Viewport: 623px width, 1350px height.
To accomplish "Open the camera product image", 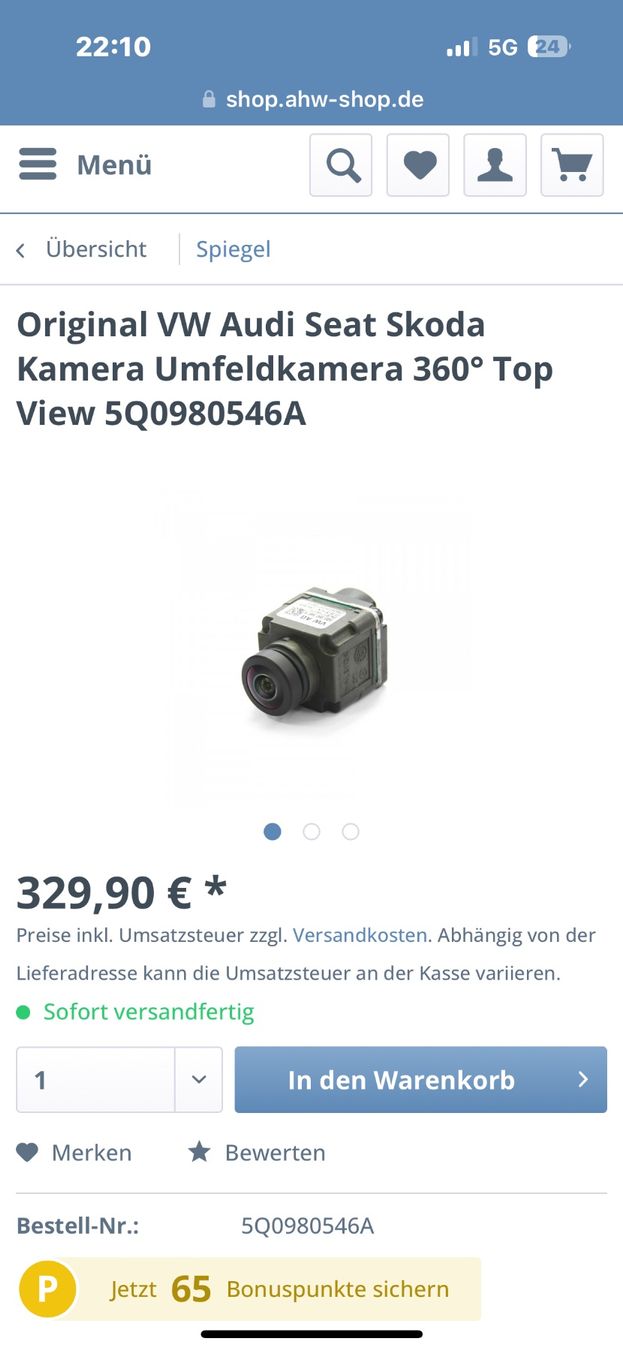I will click(313, 650).
